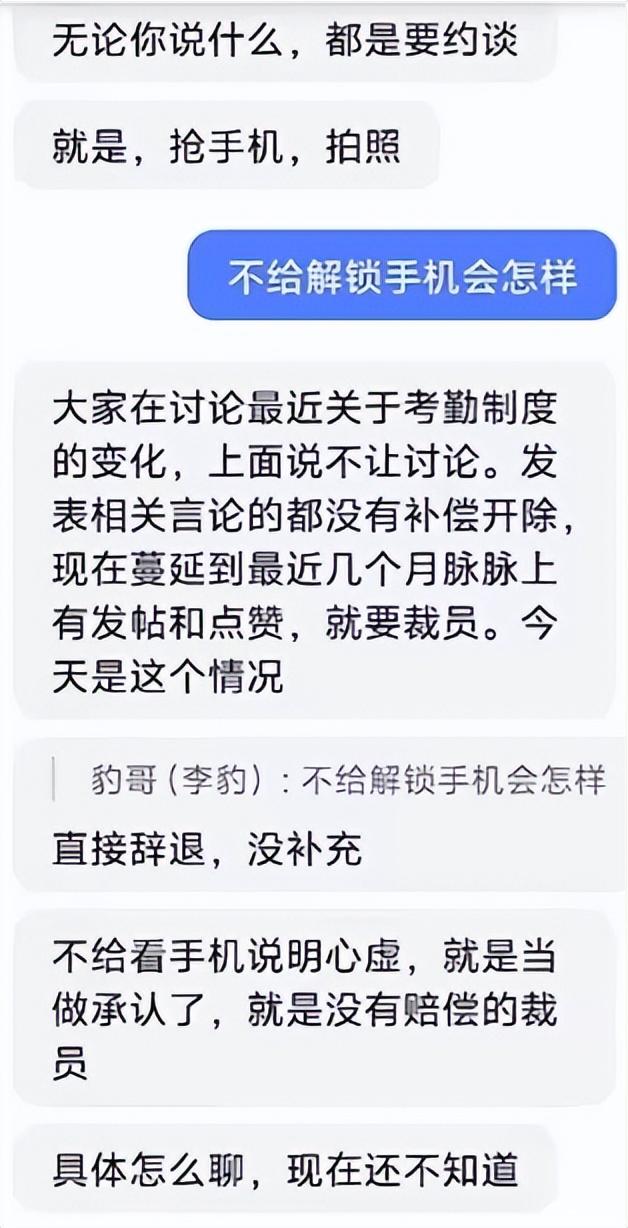Open the quoted message from 豹哥 (李豹)

[345, 780]
